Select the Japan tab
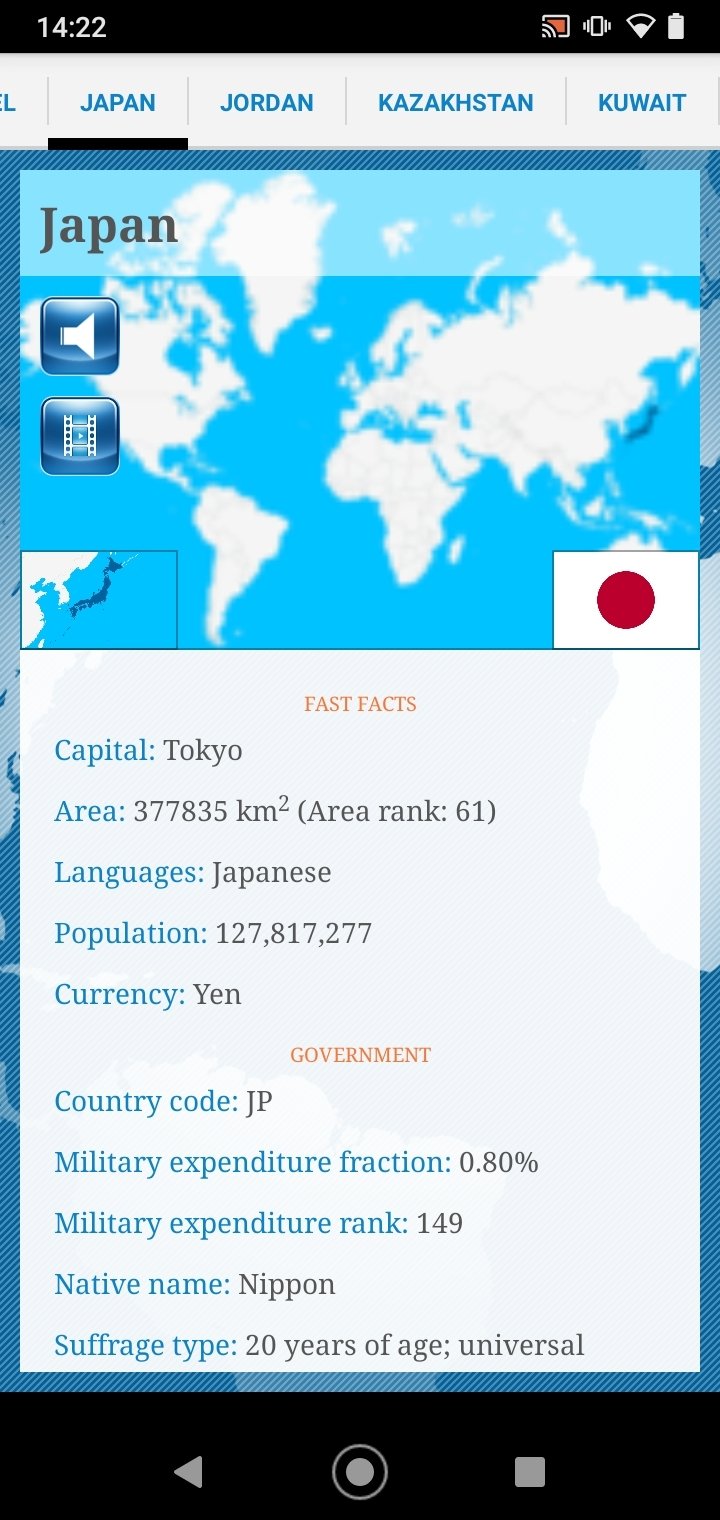 [x=118, y=103]
